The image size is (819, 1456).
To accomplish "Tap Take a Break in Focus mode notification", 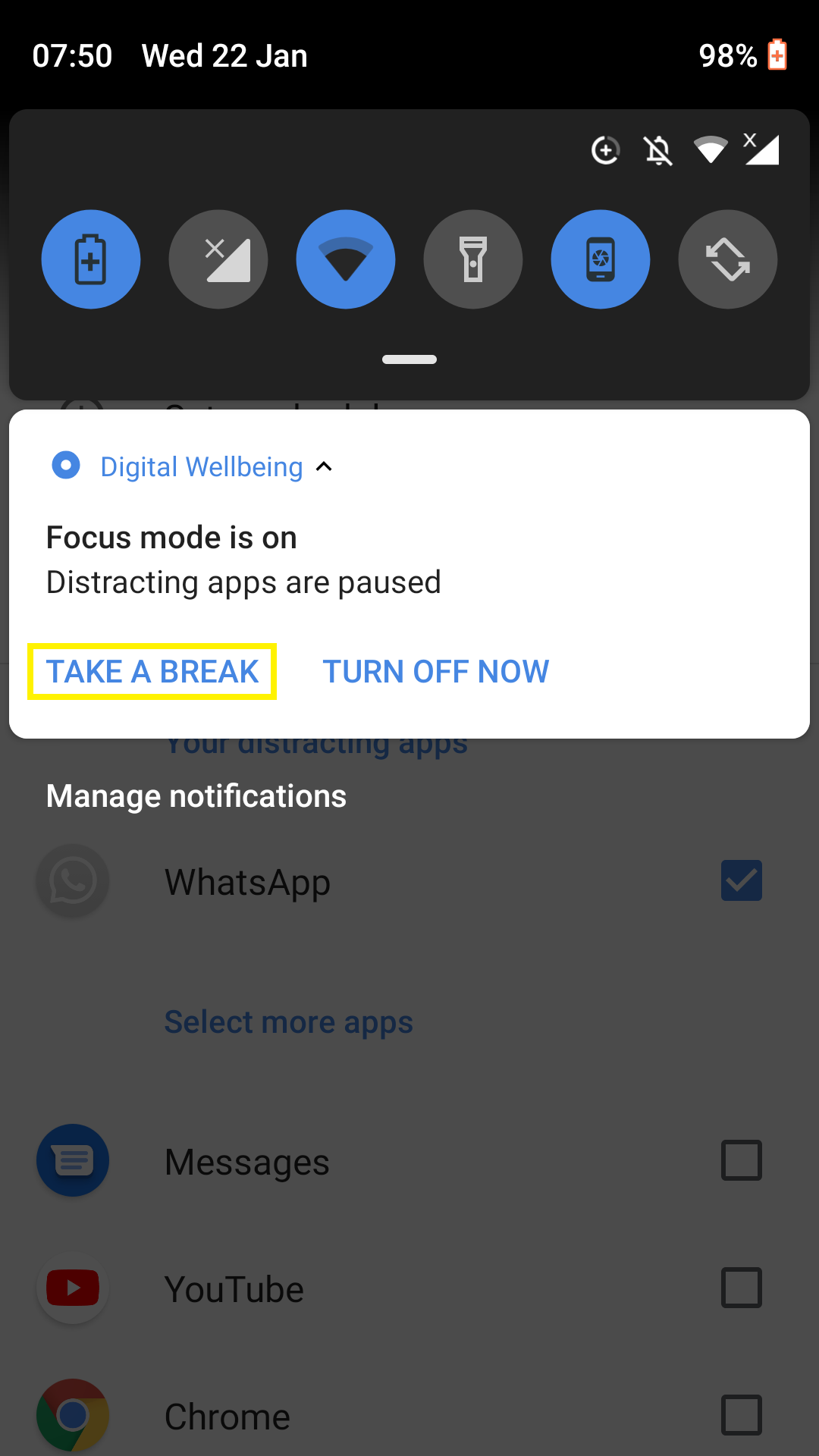I will tap(152, 672).
